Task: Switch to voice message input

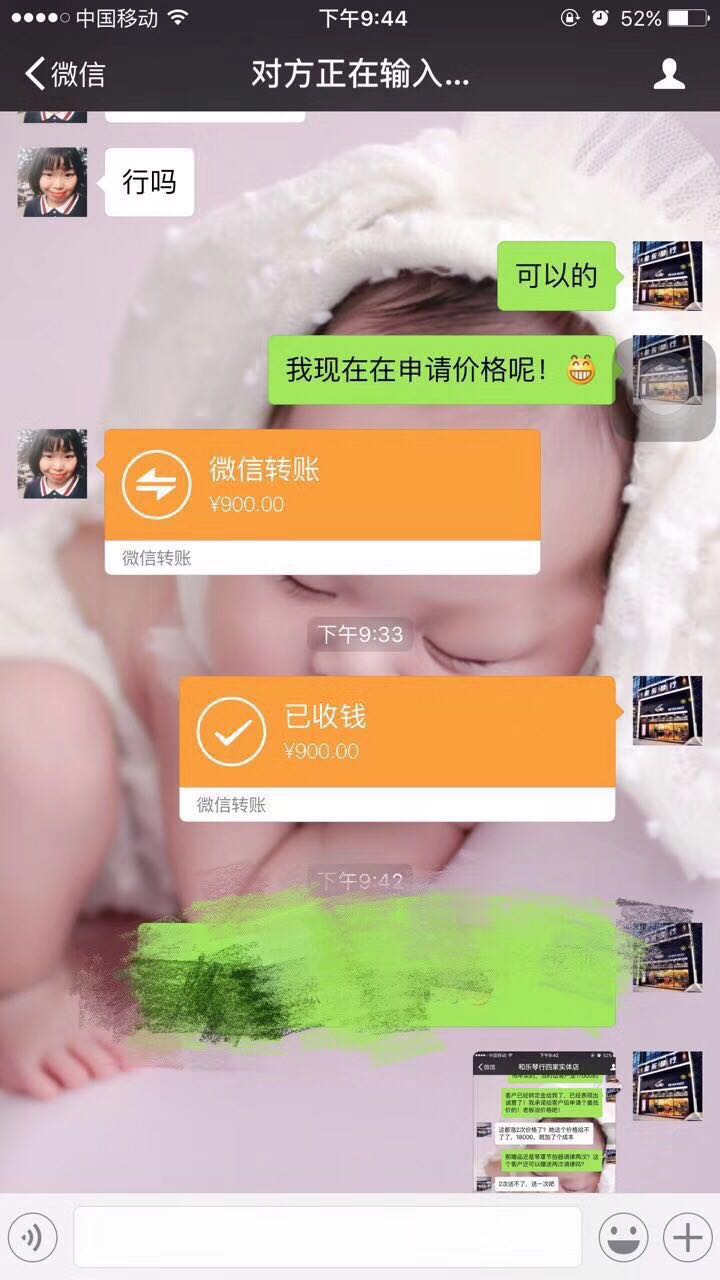Action: click(33, 1238)
